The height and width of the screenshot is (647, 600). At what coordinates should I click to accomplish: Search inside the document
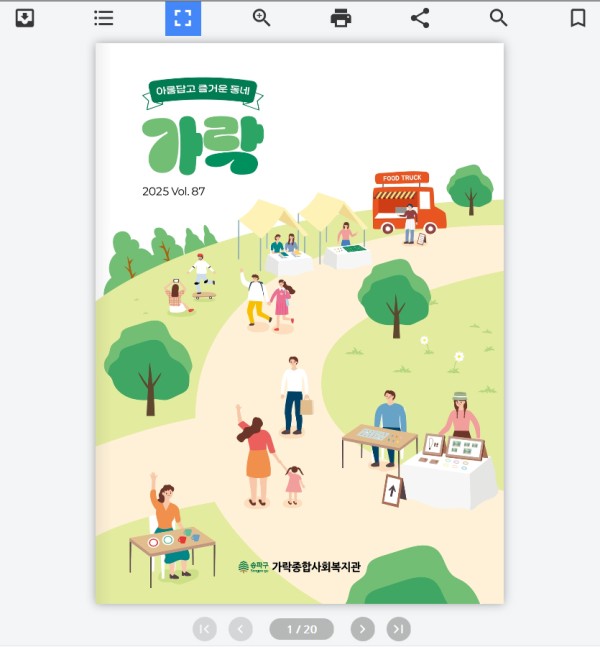(499, 18)
